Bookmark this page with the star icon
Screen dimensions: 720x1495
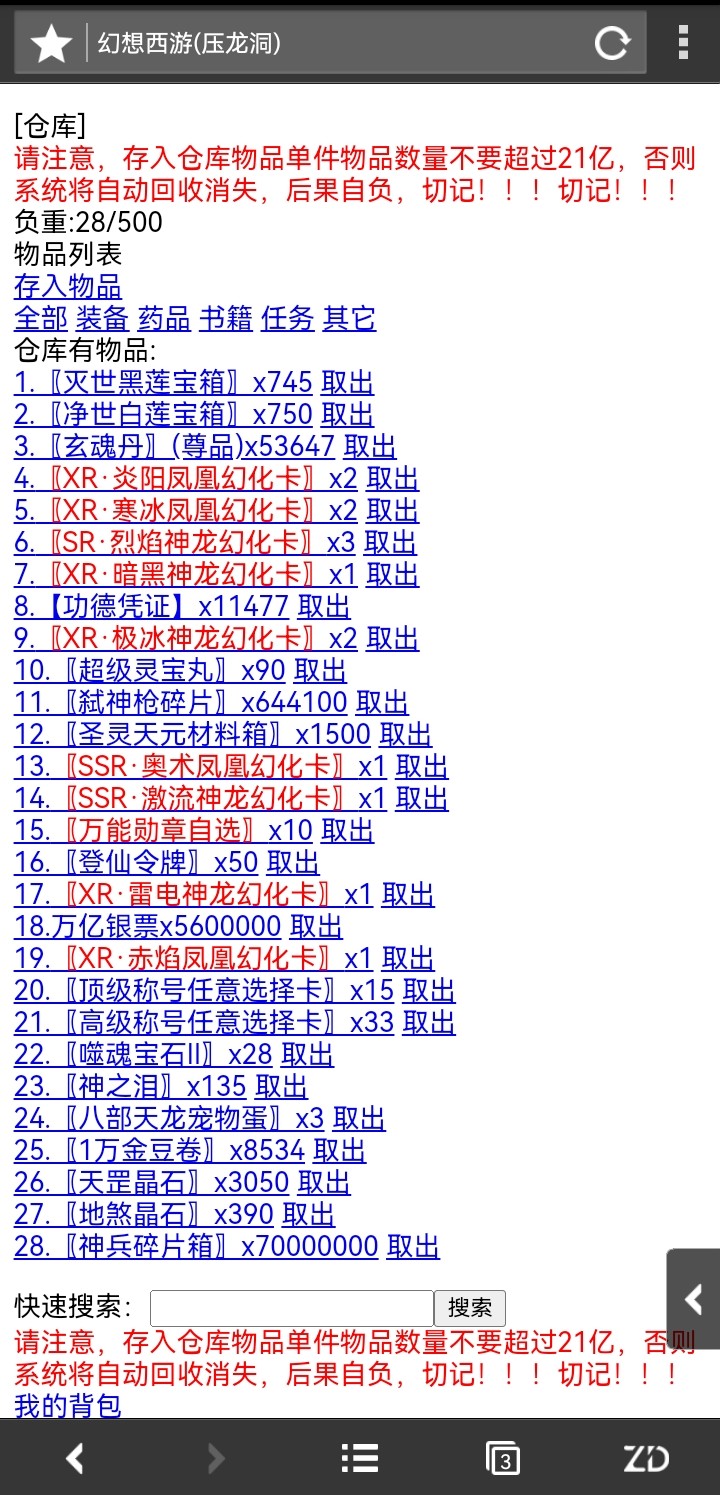click(x=51, y=43)
